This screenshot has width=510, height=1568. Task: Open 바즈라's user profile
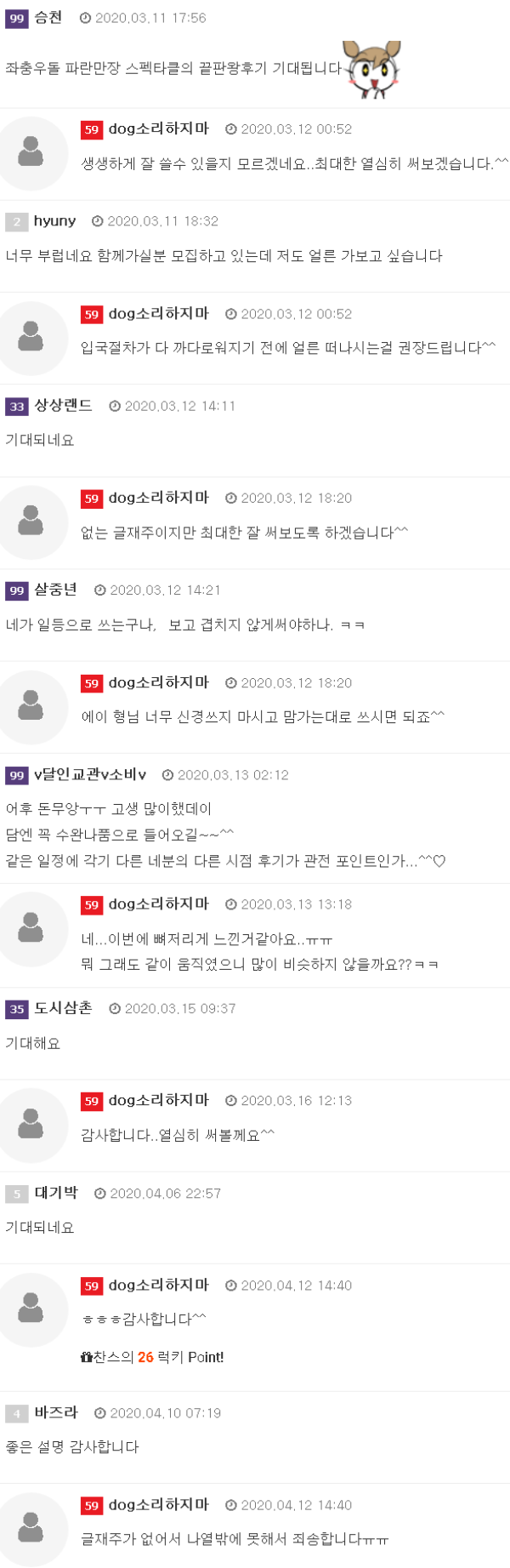(x=55, y=1412)
